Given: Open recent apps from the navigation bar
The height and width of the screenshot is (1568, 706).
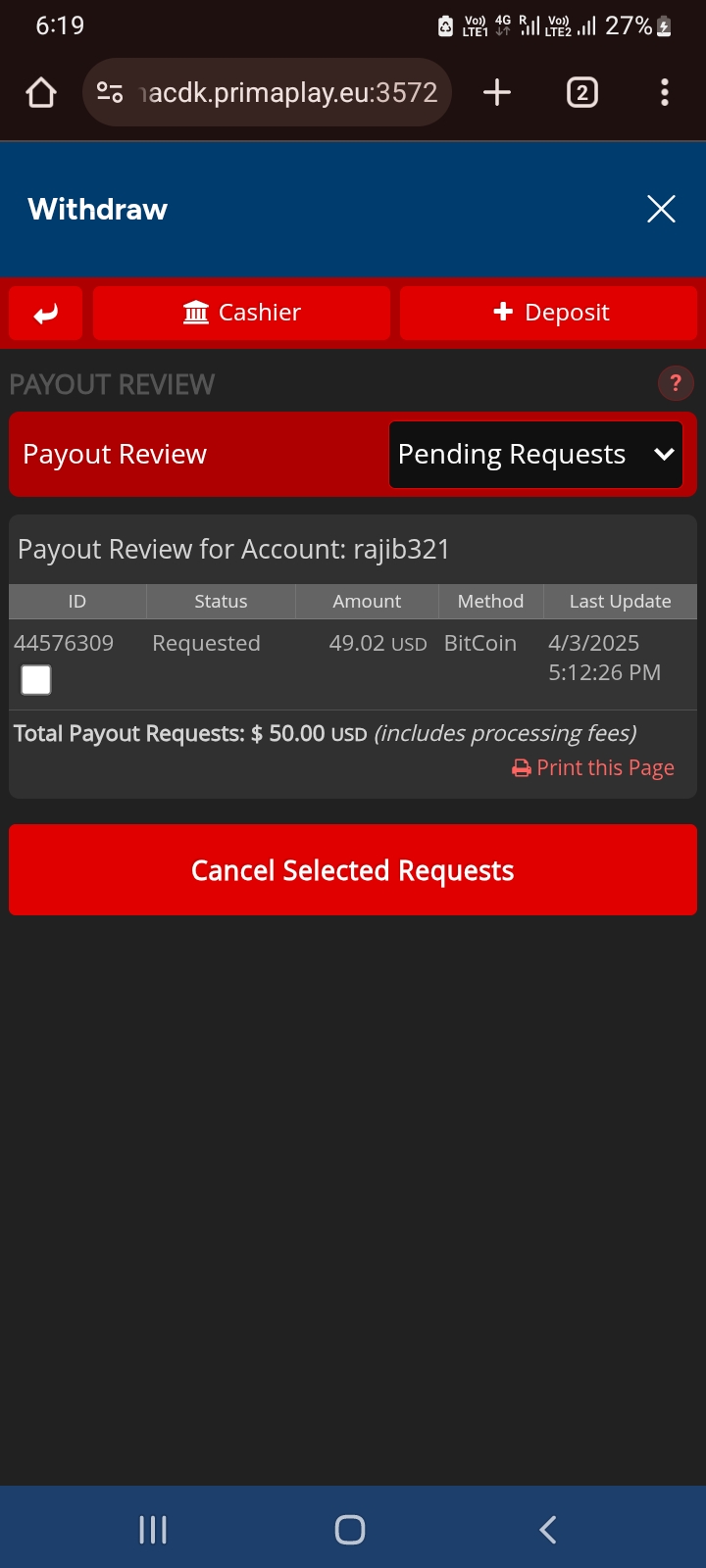Looking at the screenshot, I should tap(153, 1530).
